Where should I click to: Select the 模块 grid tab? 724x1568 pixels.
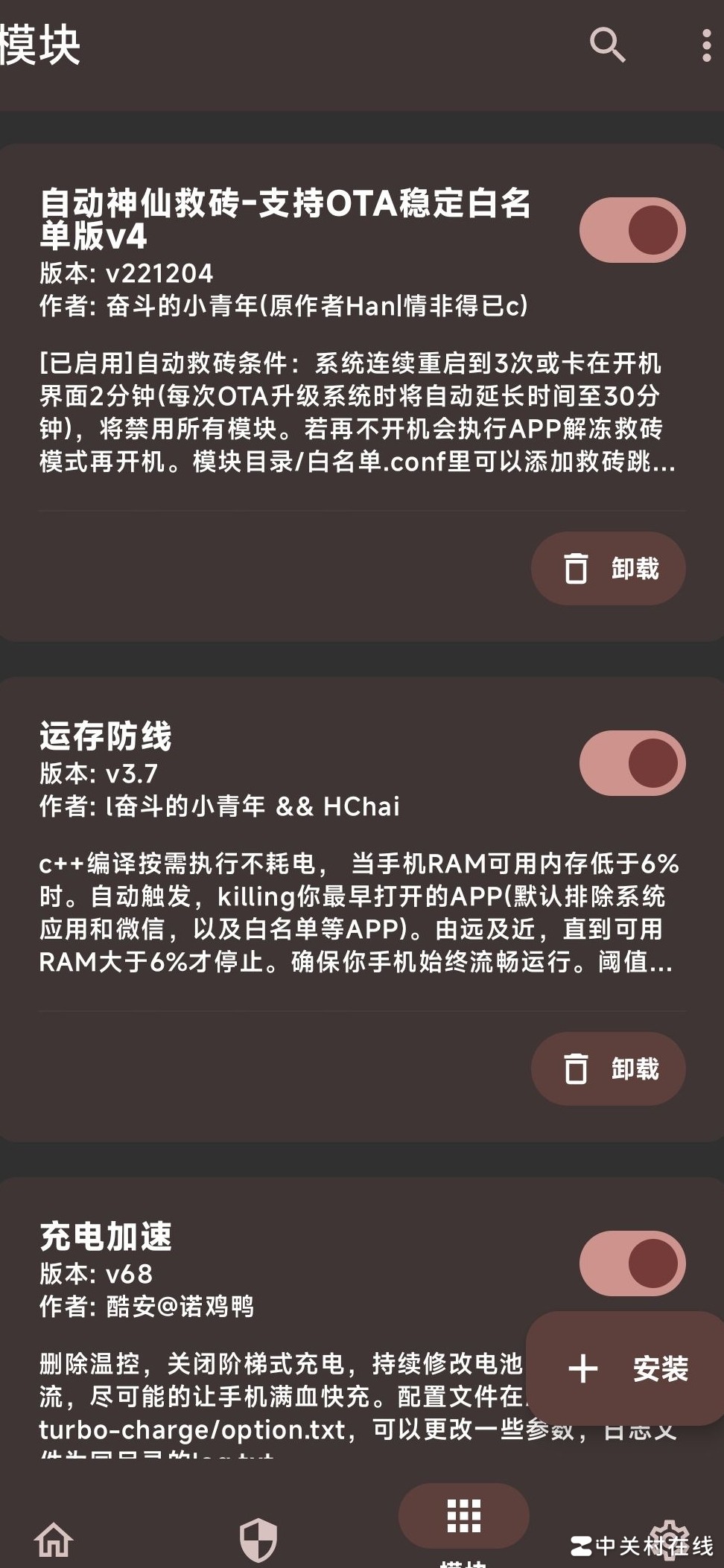[463, 1517]
